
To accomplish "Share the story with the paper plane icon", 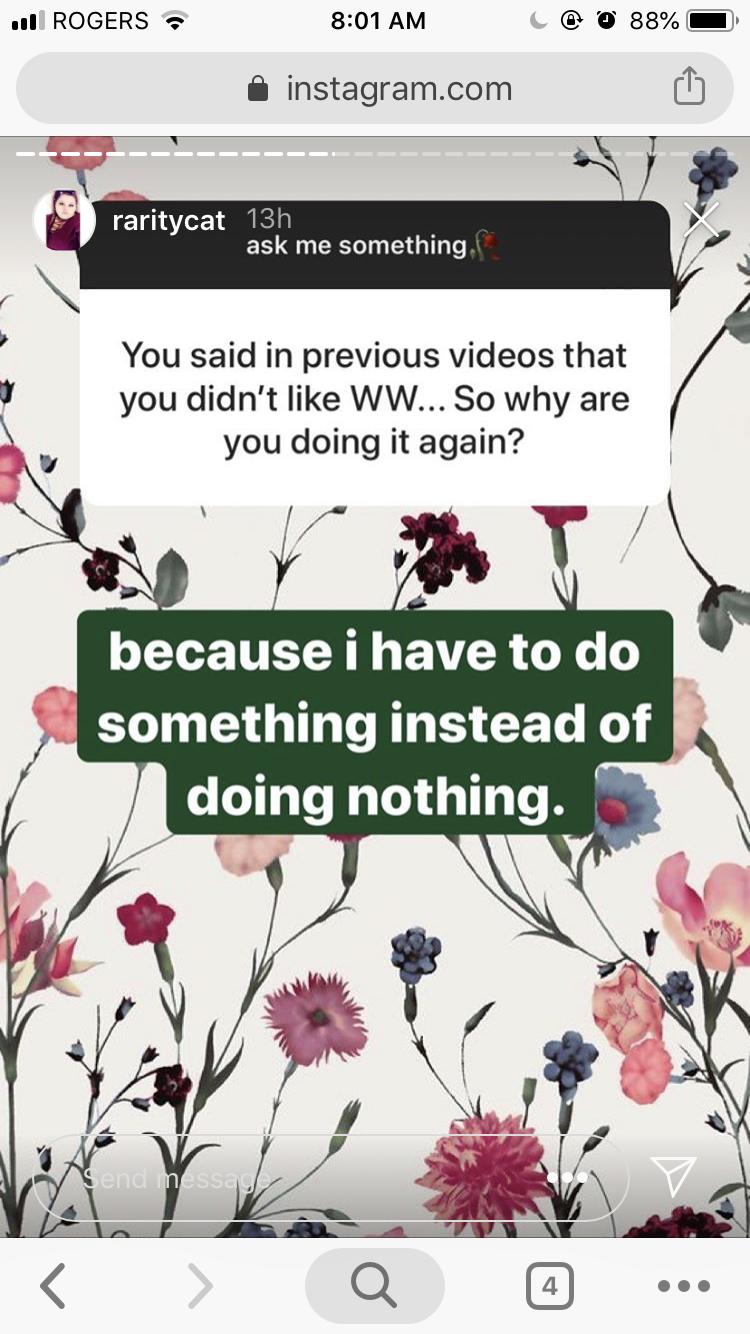I will coord(673,1177).
